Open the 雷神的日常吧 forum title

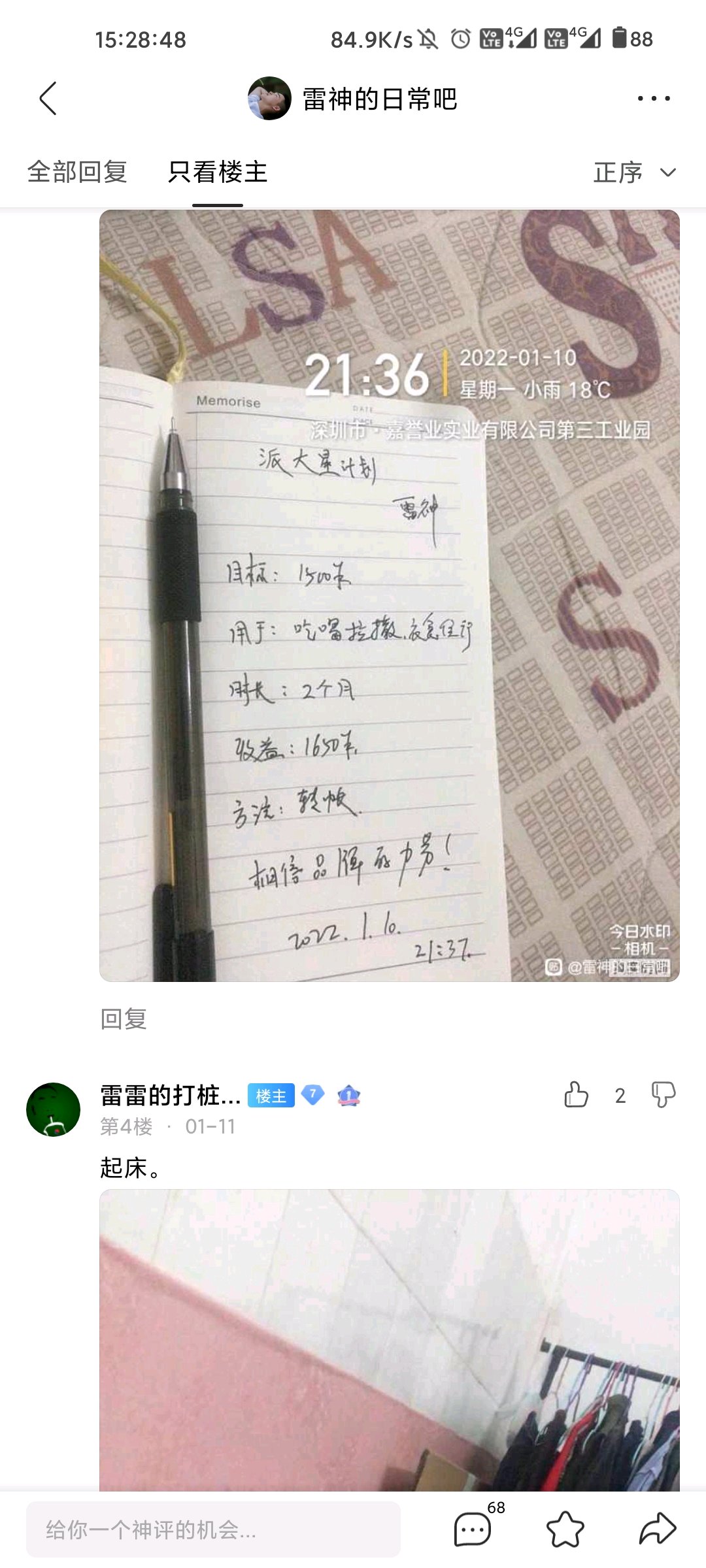coord(379,99)
